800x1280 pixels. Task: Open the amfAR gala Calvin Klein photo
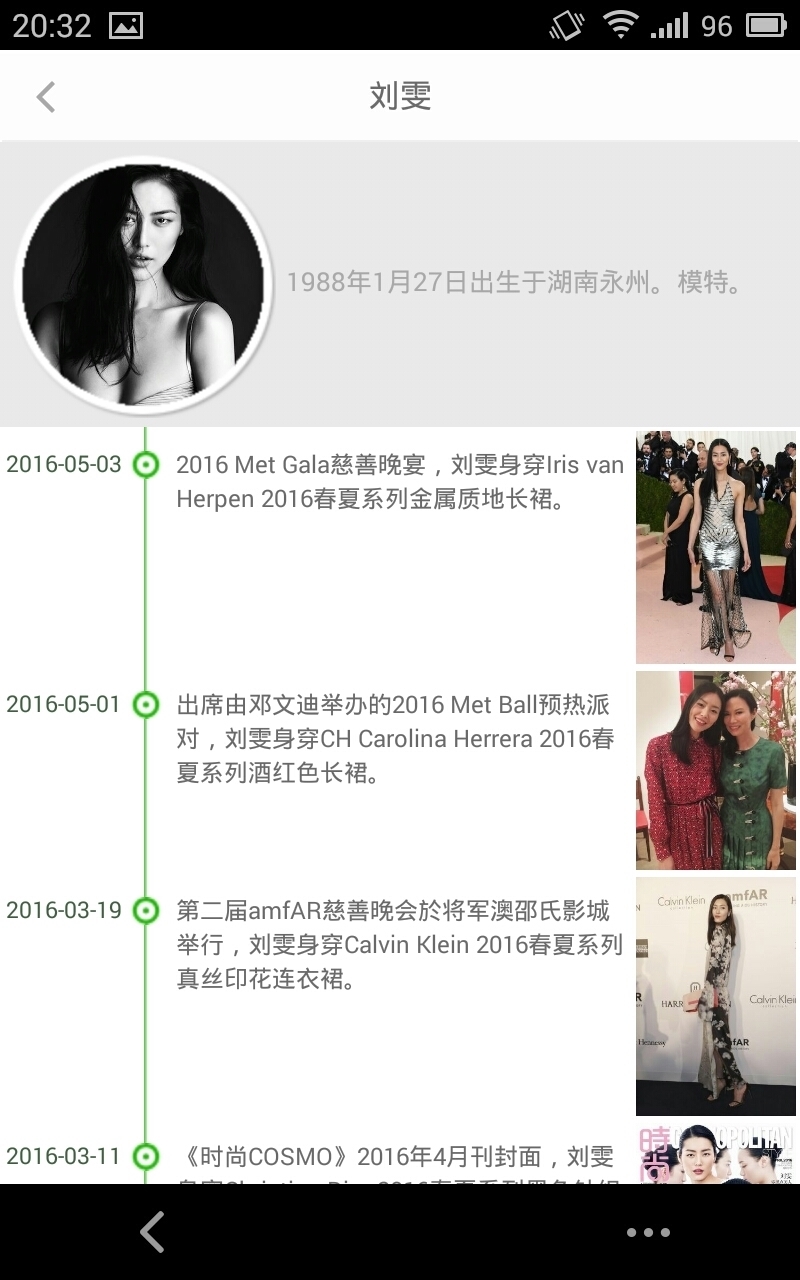tap(715, 996)
